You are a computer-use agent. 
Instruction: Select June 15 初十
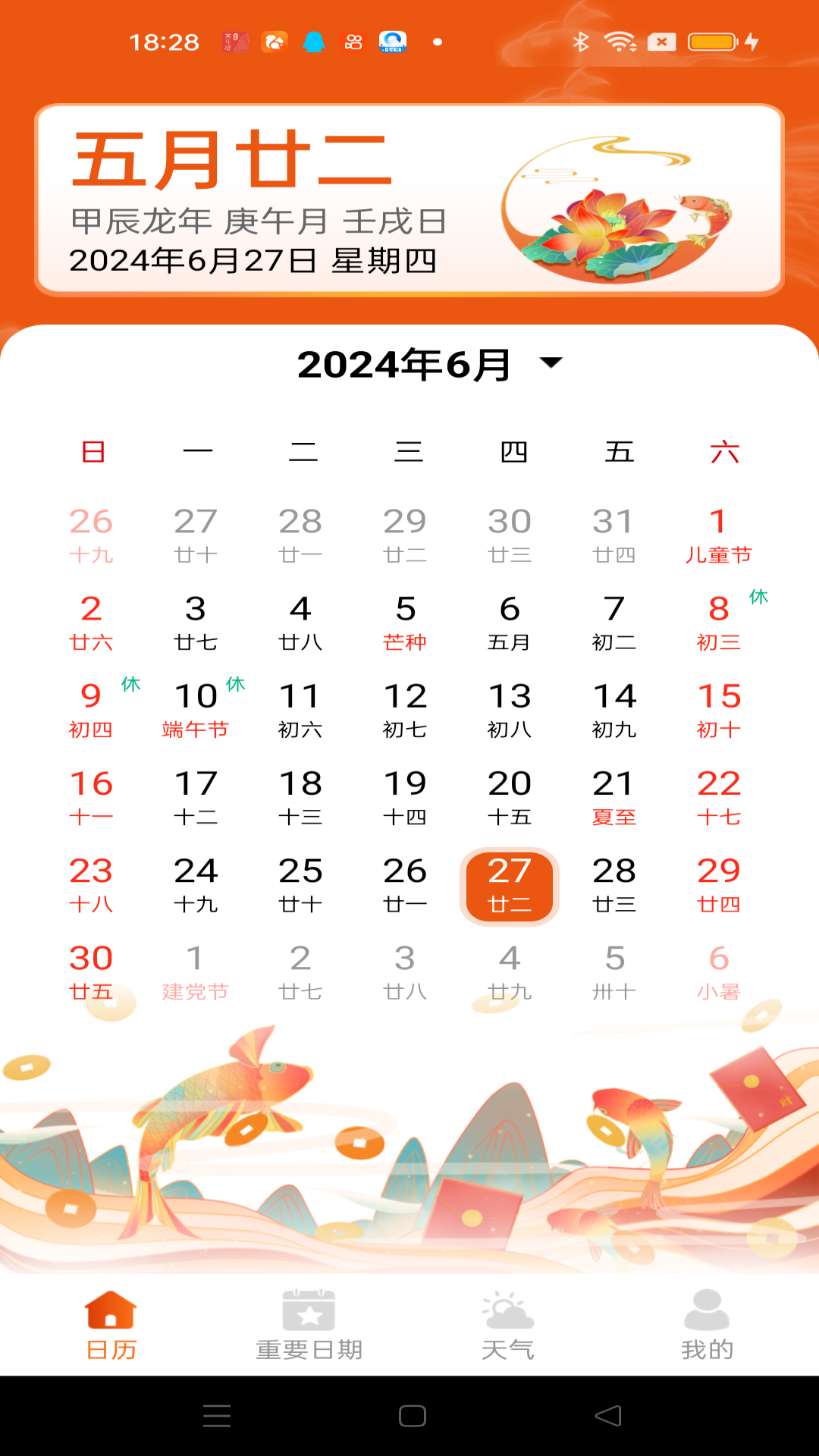tap(718, 710)
